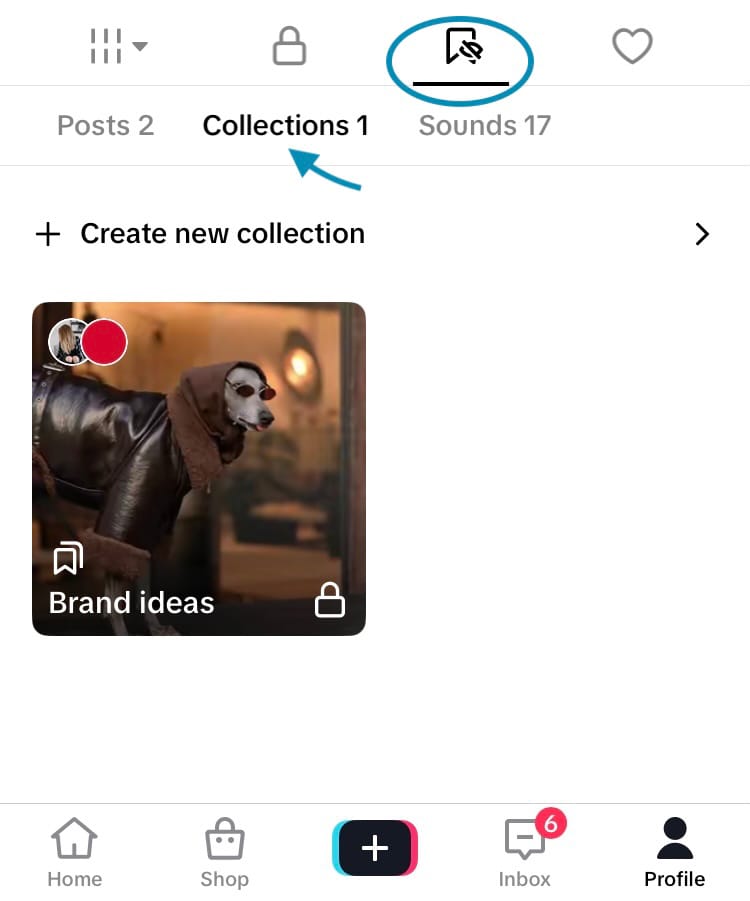Image resolution: width=750 pixels, height=901 pixels.
Task: Tap the Shop bag icon
Action: pyautogui.click(x=224, y=848)
